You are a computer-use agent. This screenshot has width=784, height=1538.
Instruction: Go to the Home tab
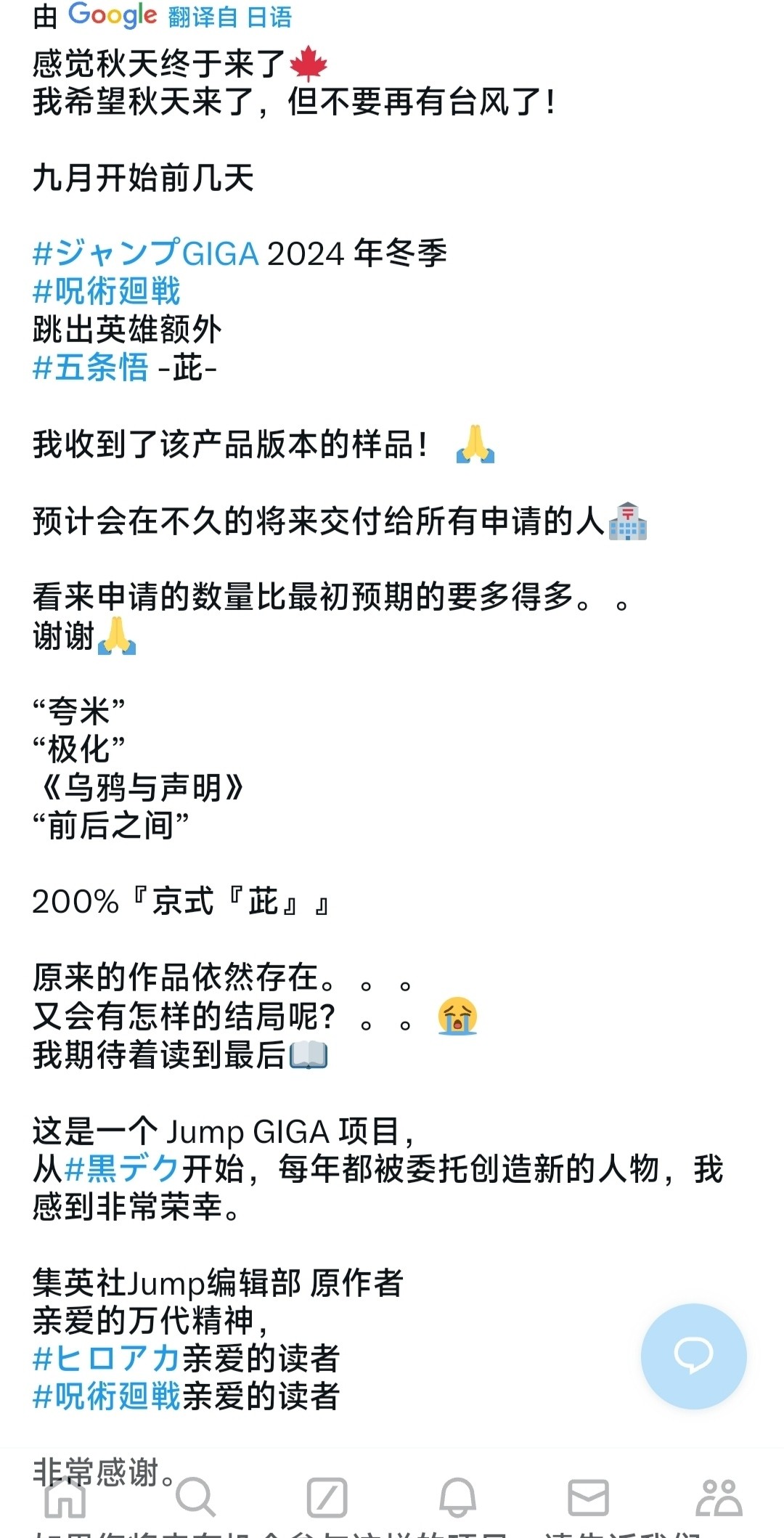coord(65,1497)
